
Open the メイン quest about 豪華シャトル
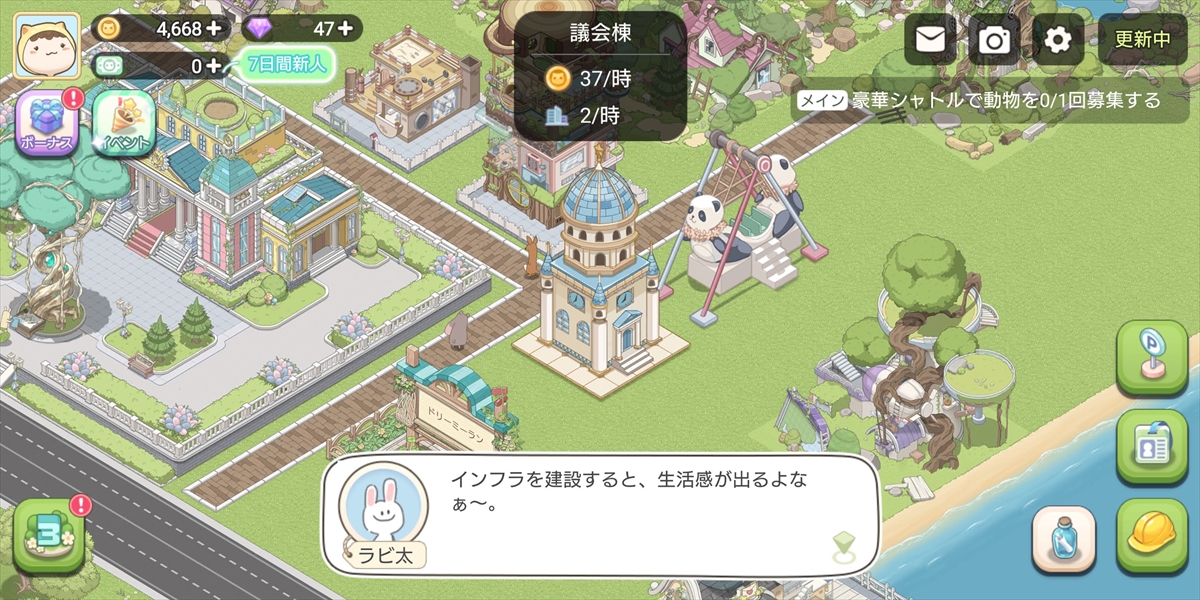pyautogui.click(x=978, y=100)
